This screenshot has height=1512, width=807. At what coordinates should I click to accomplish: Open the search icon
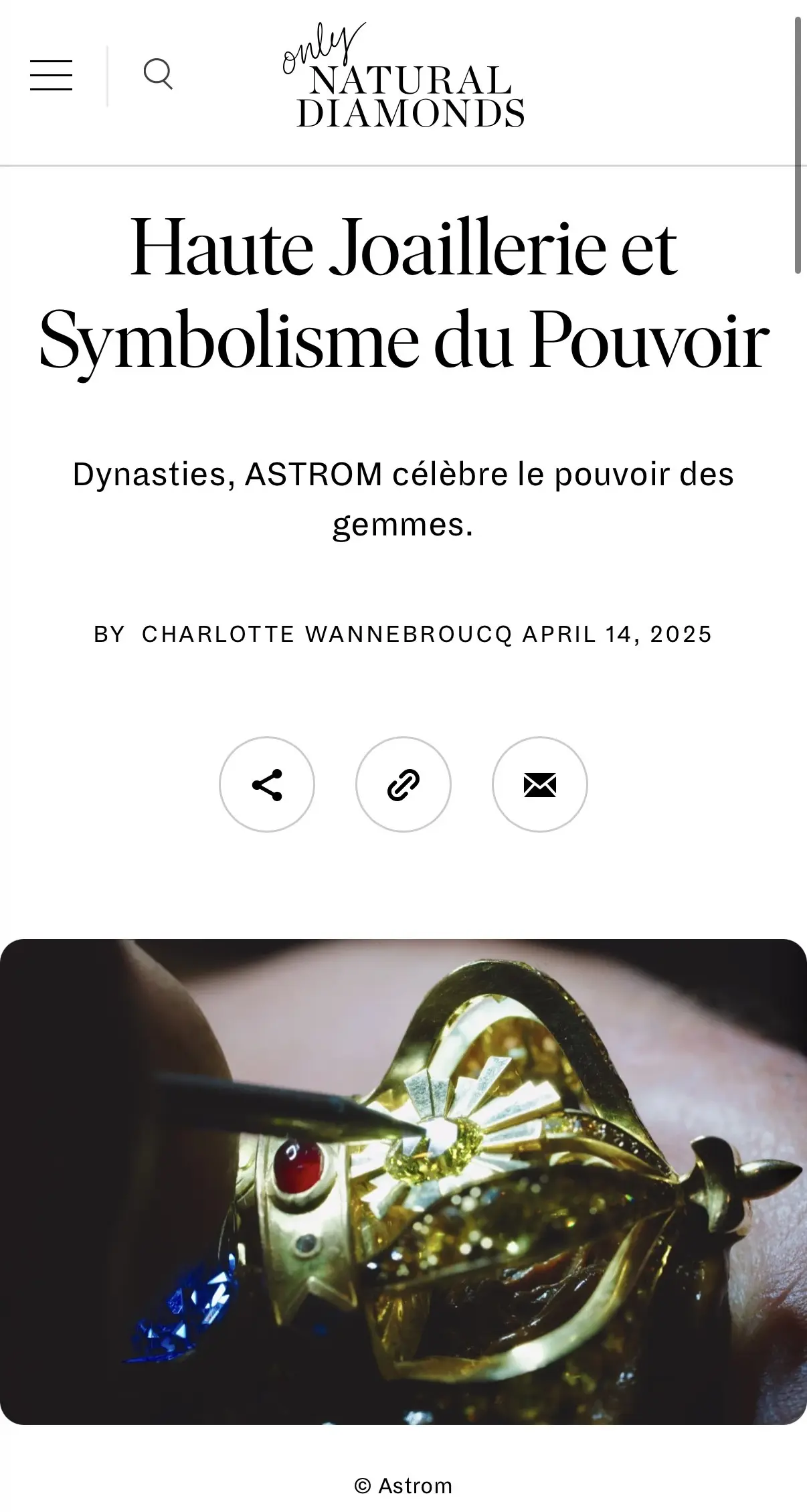(x=158, y=74)
